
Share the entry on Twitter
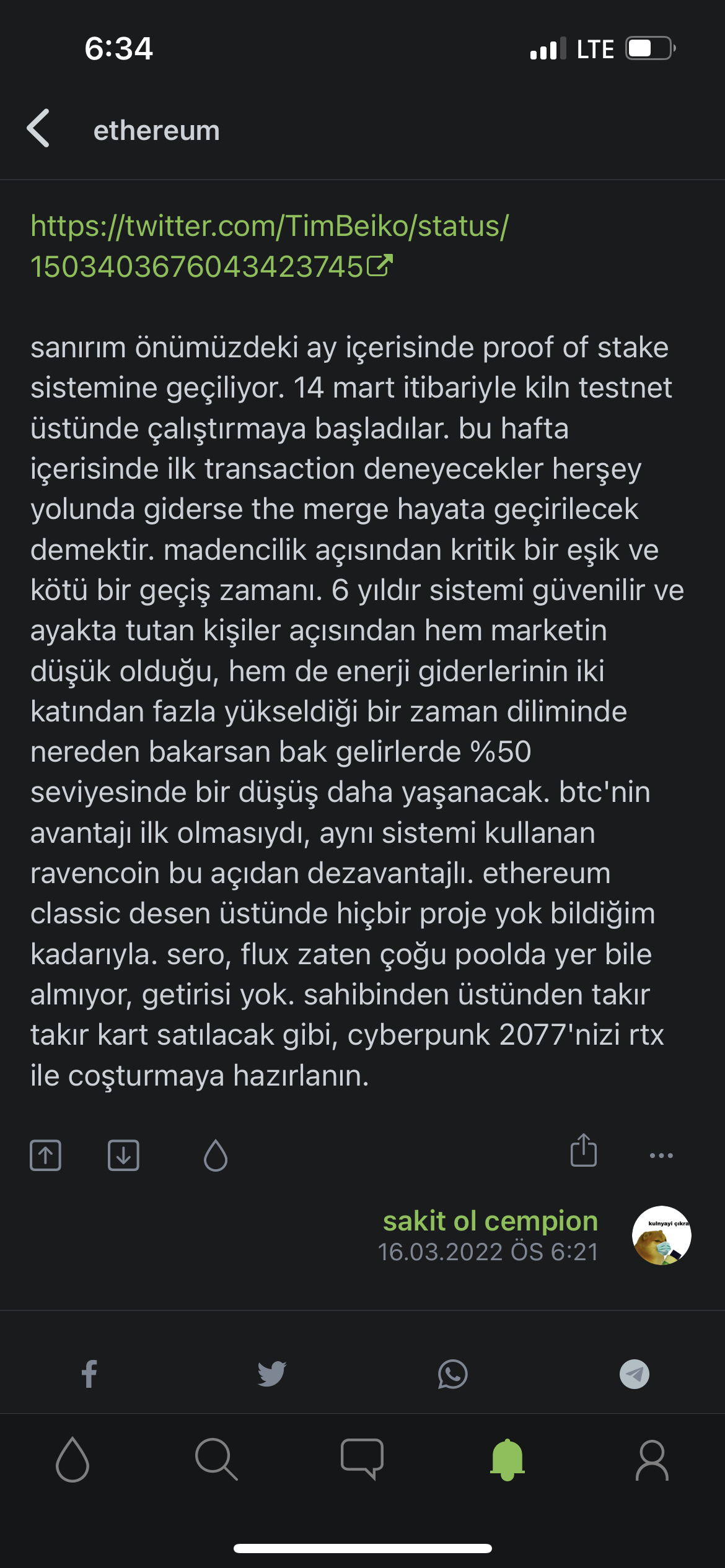tap(271, 1374)
